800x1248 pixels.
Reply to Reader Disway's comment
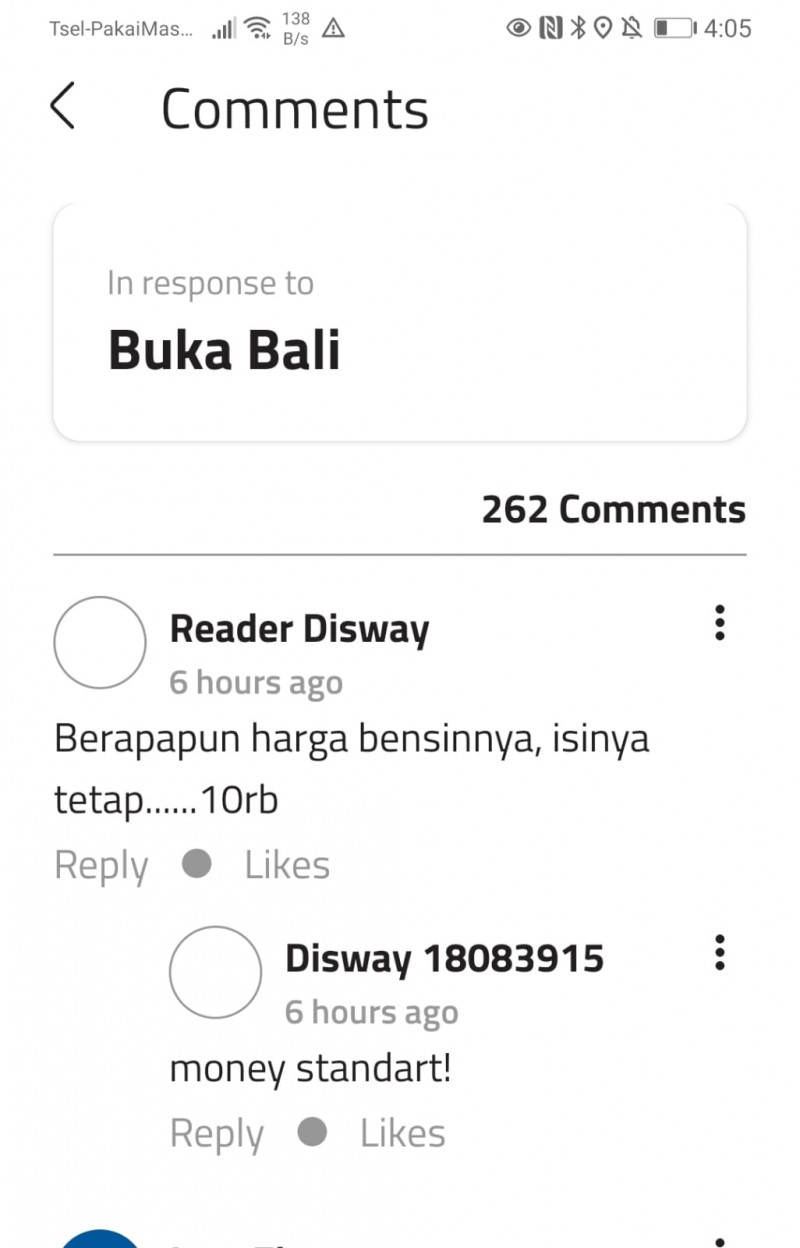click(101, 865)
